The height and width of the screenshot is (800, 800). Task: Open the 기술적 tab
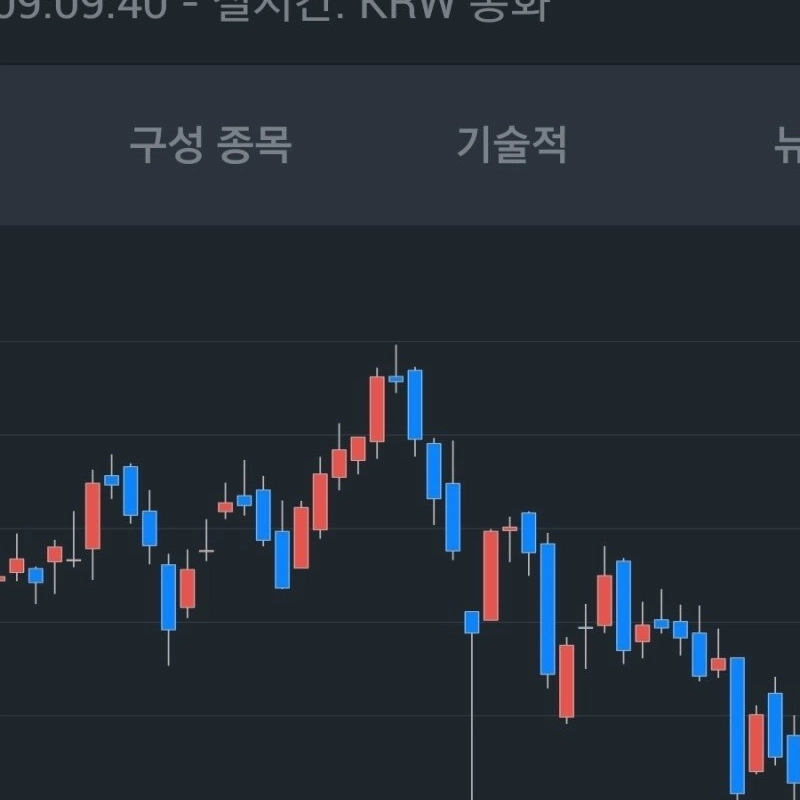coord(511,146)
